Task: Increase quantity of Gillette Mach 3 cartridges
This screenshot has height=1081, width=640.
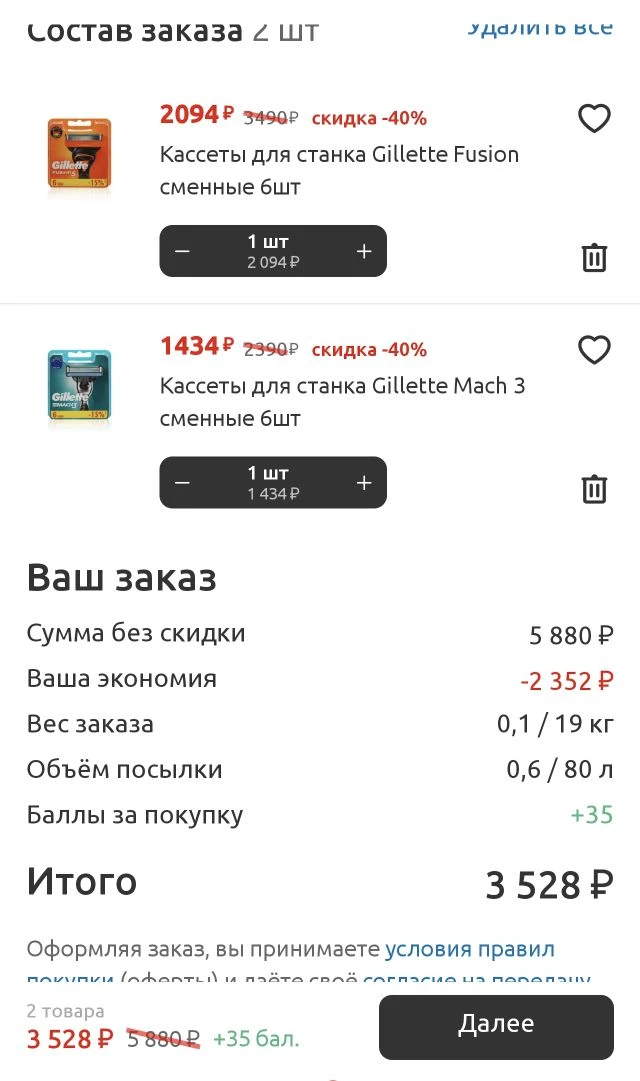Action: [364, 483]
